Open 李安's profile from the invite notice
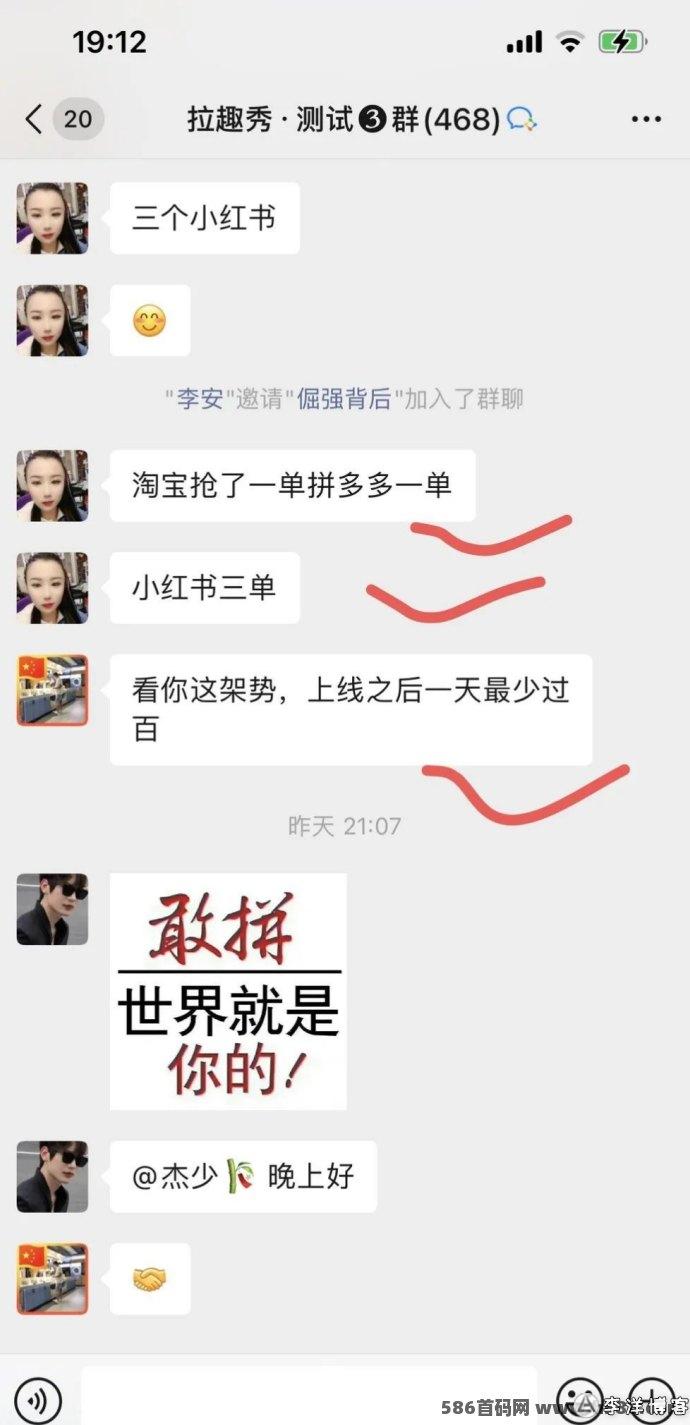 click(200, 400)
